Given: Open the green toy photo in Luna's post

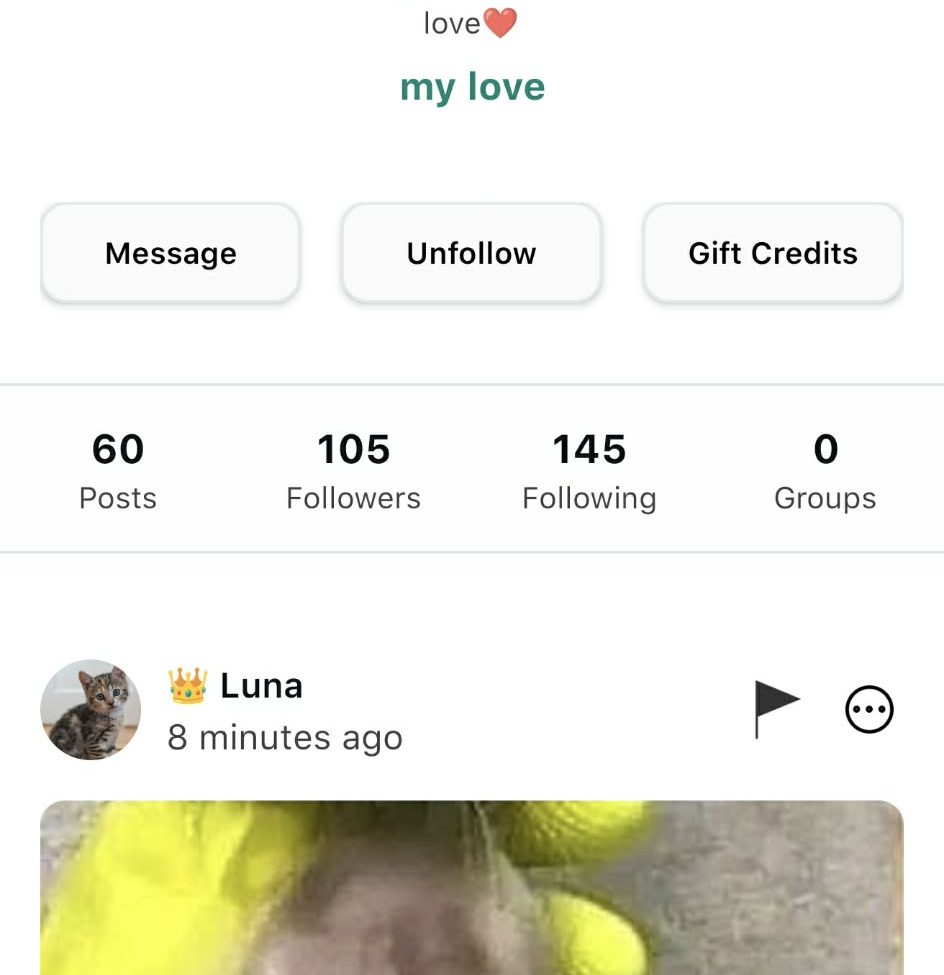Looking at the screenshot, I should point(471,885).
